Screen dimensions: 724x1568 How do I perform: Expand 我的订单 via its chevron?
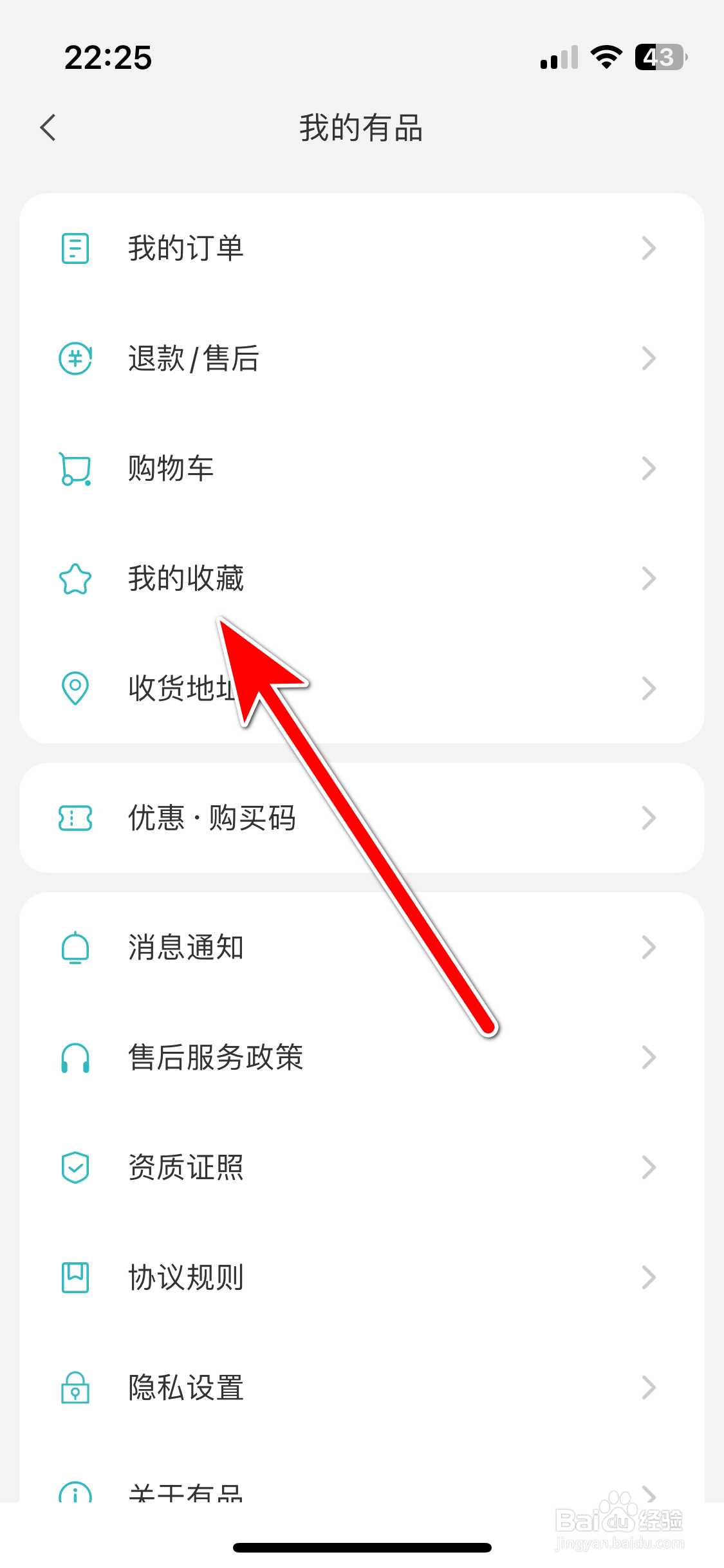click(x=649, y=248)
